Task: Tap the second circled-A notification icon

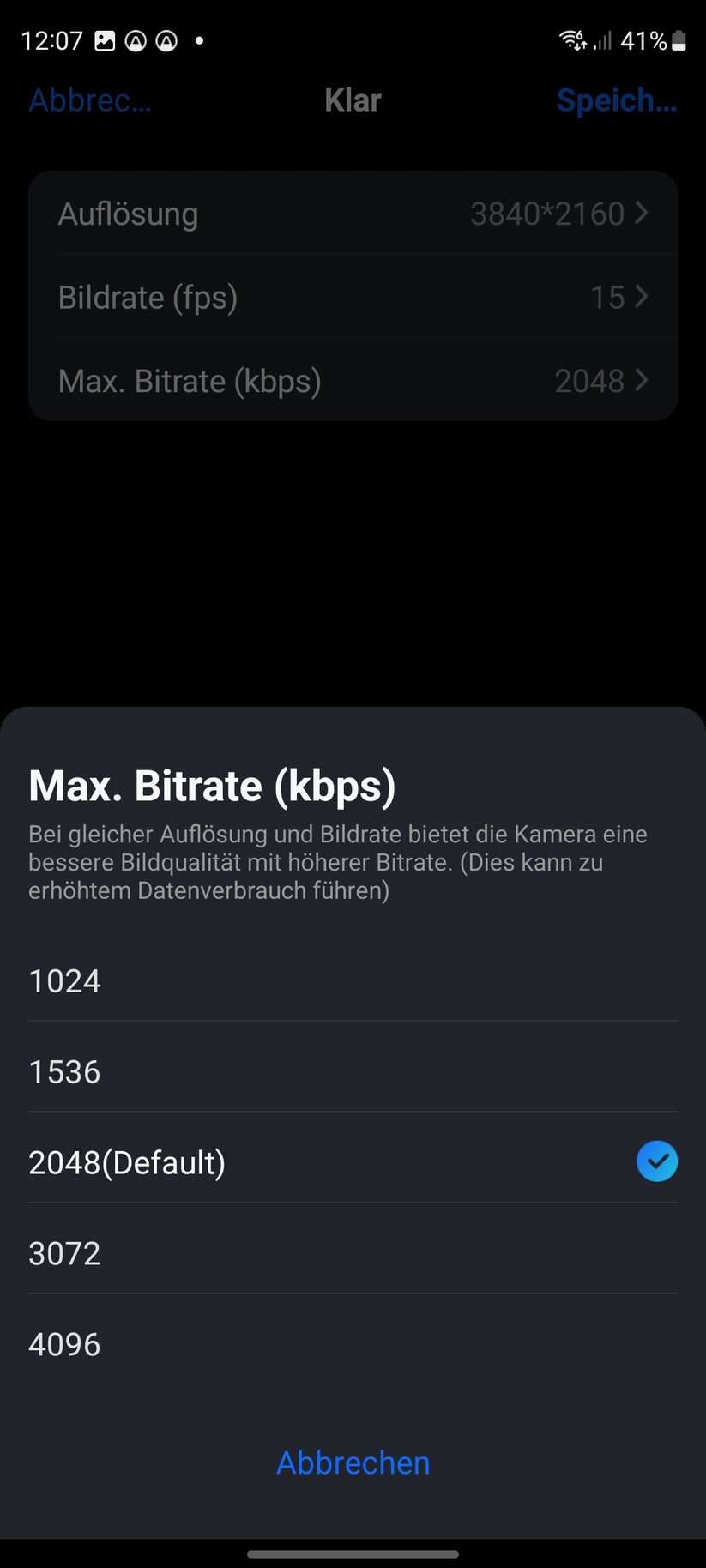Action: [168, 40]
